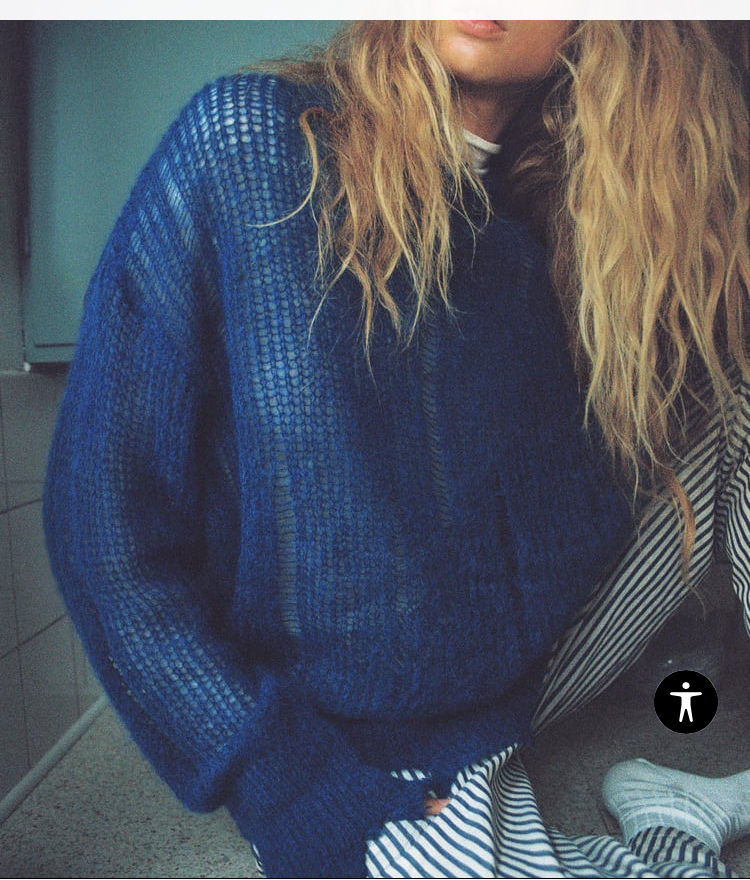Open the accessibility options widget
The image size is (750, 880).
[685, 701]
